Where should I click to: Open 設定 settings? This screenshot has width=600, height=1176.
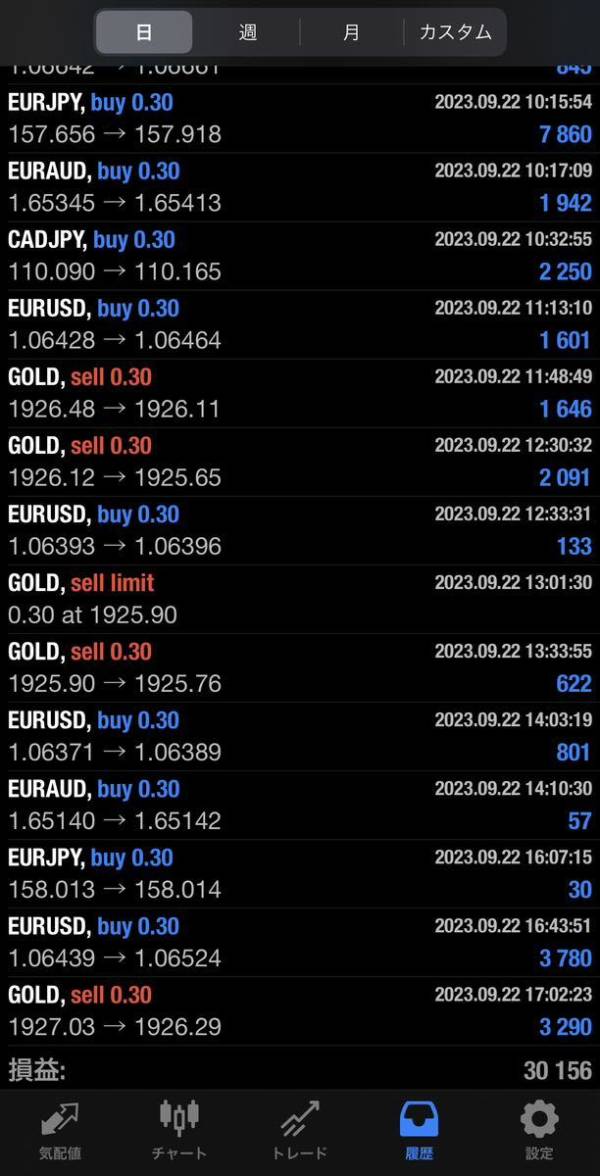click(539, 1131)
